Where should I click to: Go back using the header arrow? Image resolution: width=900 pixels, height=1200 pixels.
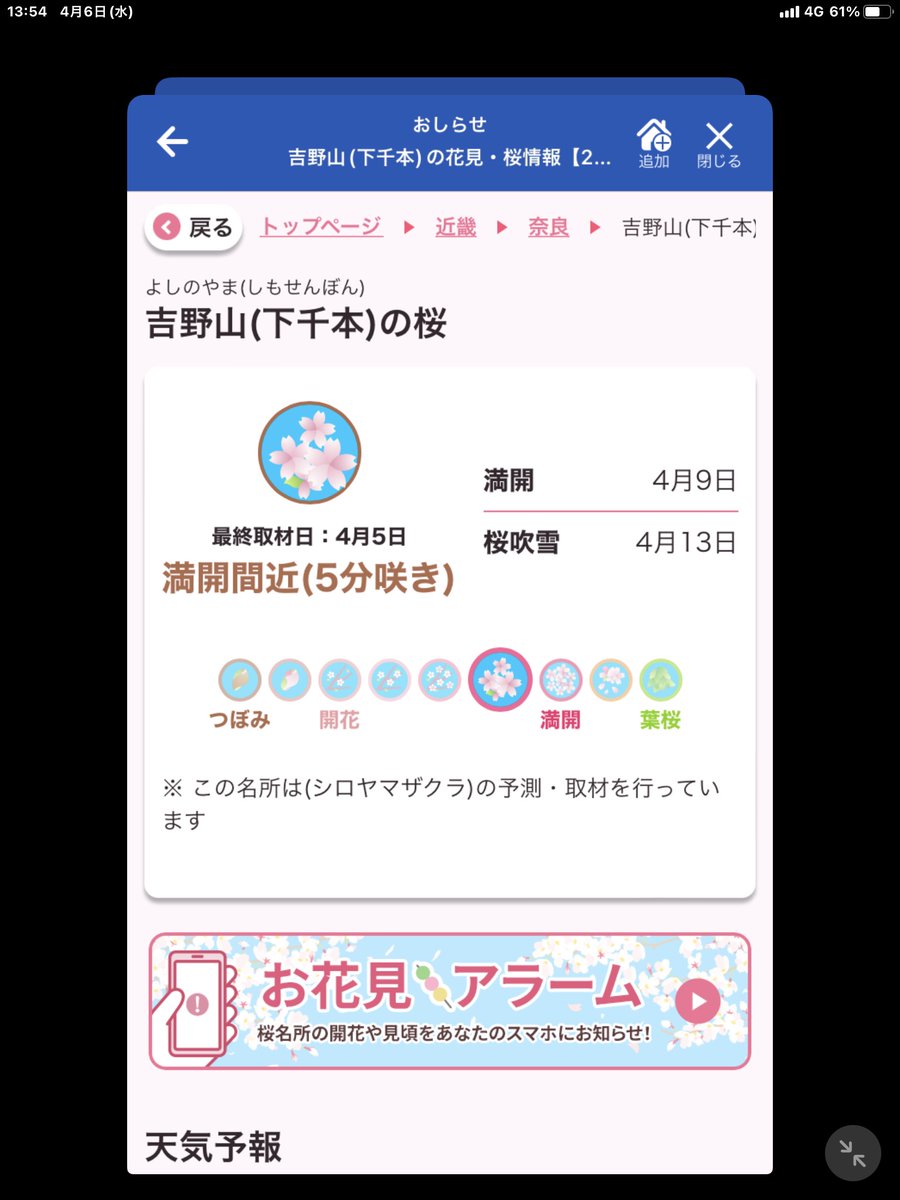(x=172, y=142)
